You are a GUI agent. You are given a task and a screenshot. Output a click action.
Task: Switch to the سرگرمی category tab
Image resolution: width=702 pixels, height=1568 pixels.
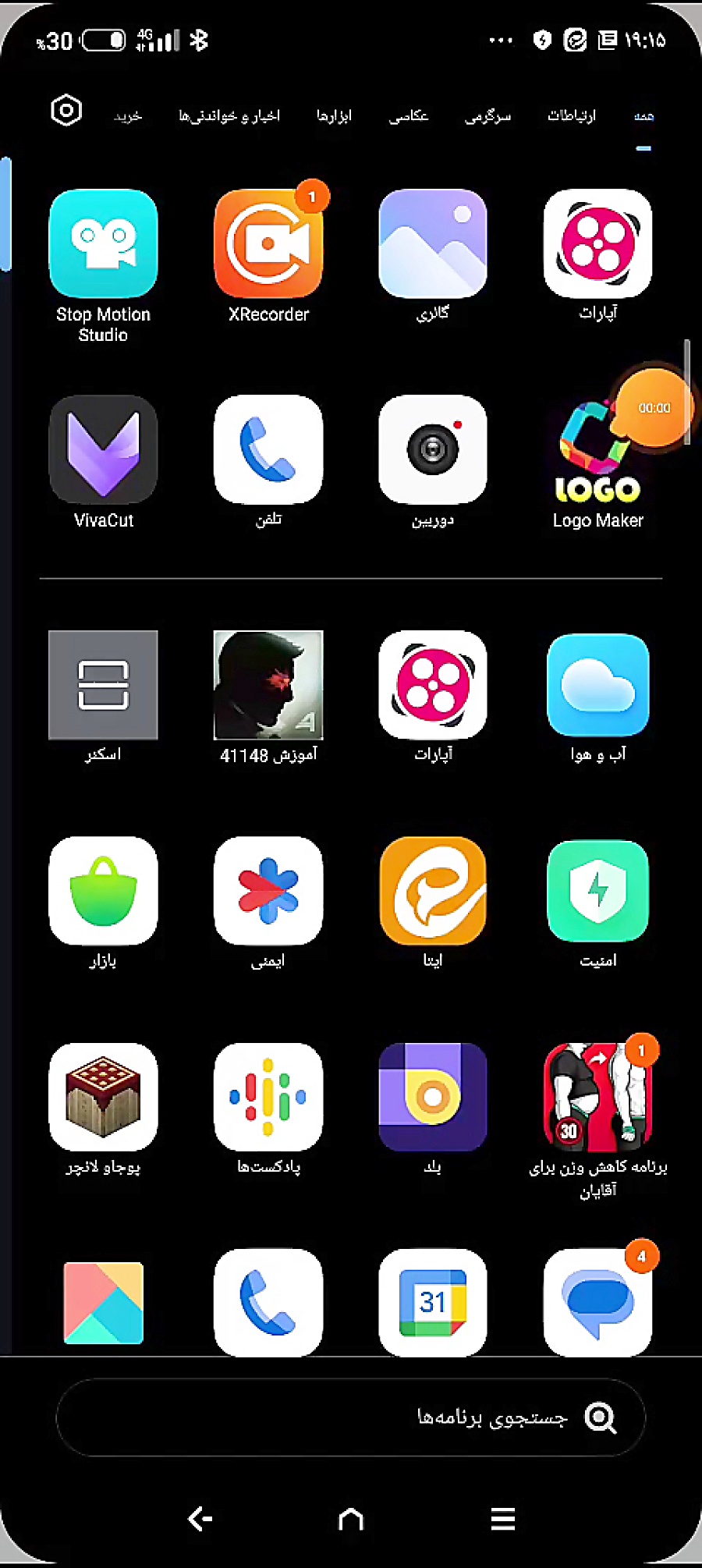pyautogui.click(x=487, y=116)
